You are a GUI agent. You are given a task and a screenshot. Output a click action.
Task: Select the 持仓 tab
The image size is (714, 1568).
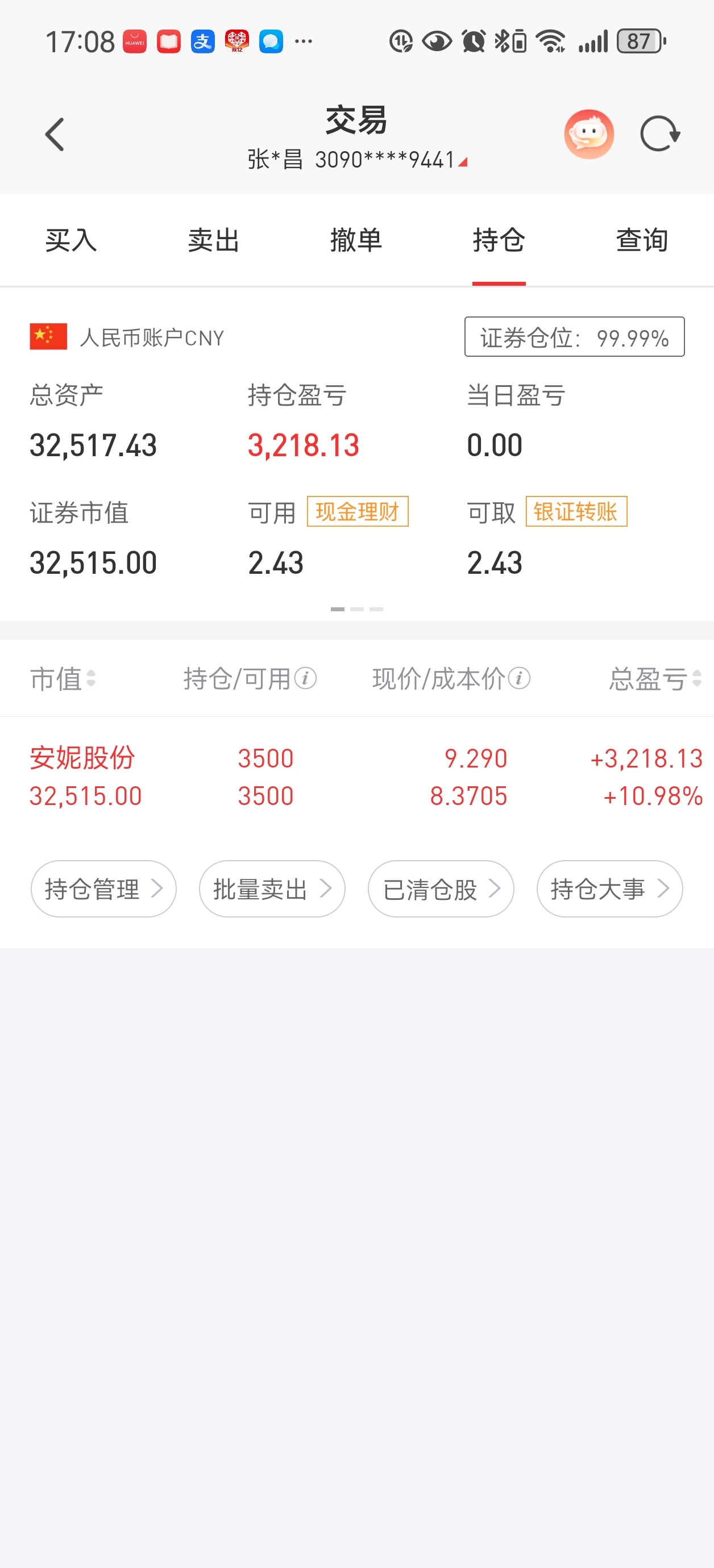click(499, 240)
